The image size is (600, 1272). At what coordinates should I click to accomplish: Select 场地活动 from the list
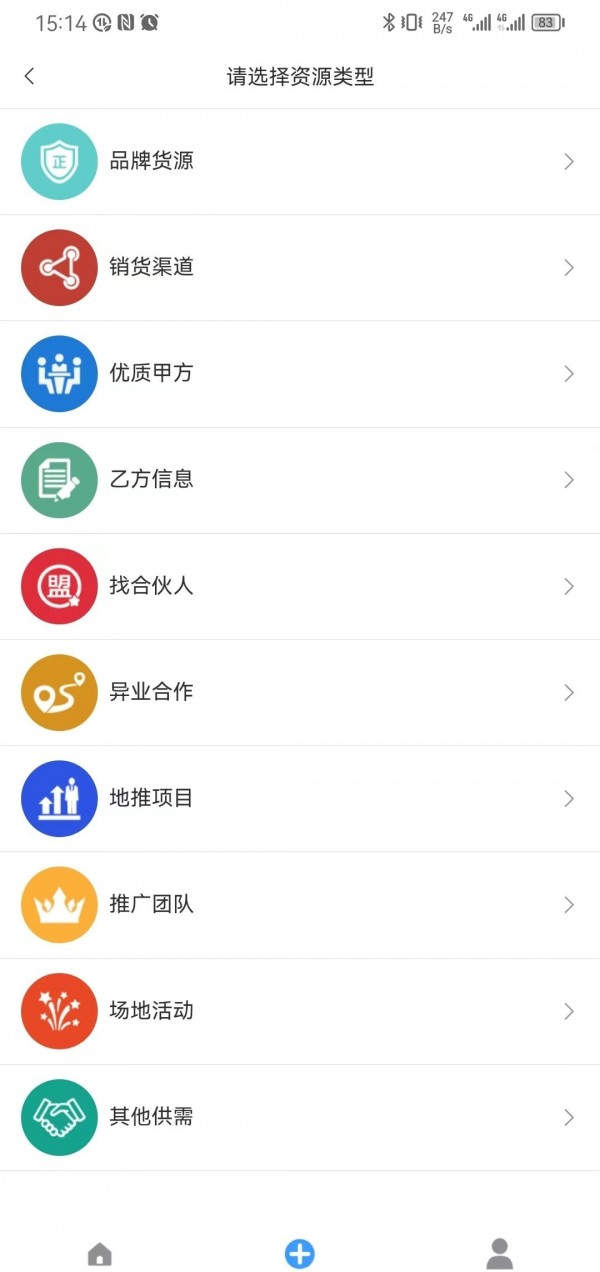pyautogui.click(x=300, y=1011)
